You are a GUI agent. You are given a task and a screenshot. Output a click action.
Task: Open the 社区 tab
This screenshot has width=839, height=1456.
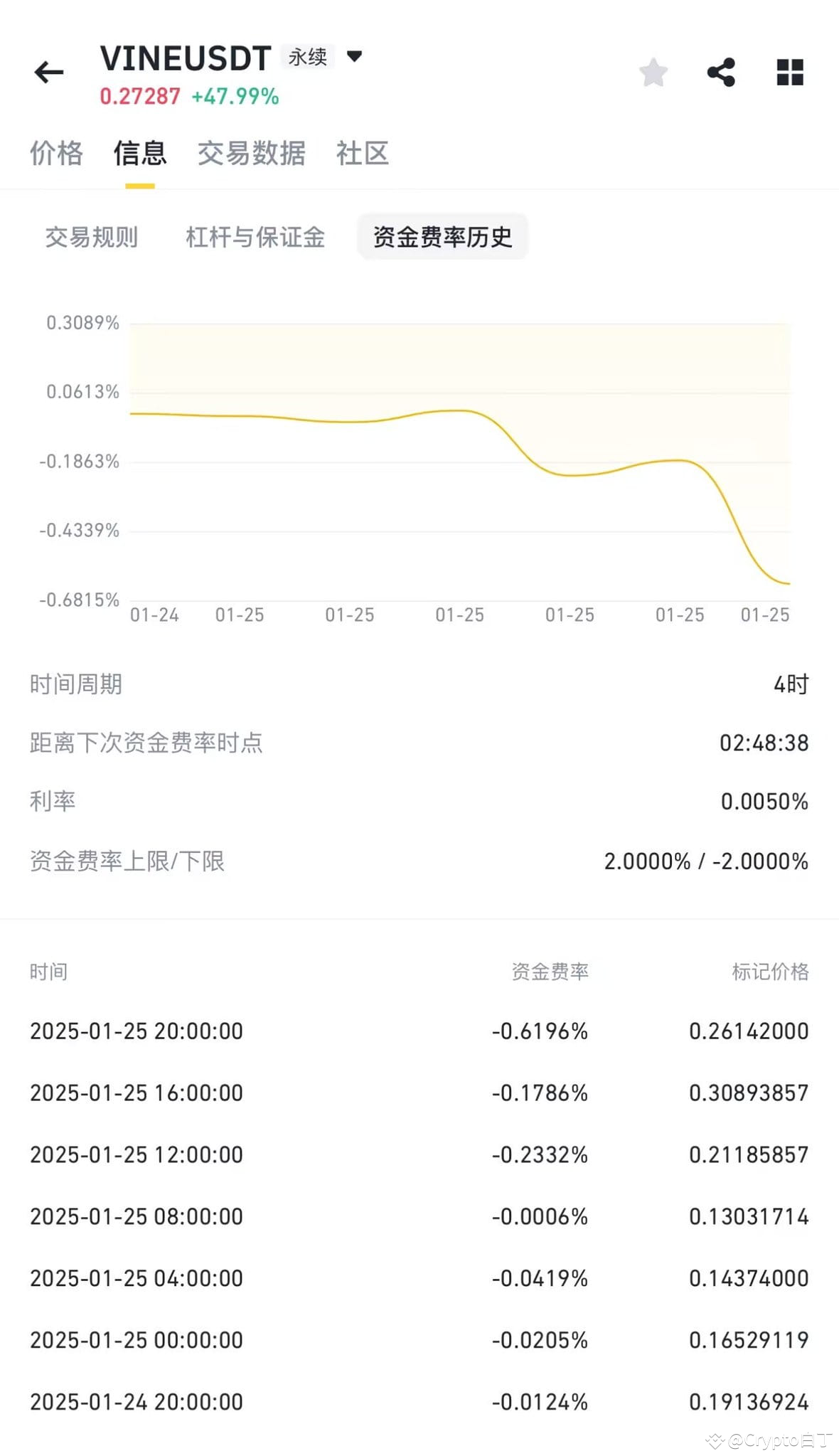point(362,154)
